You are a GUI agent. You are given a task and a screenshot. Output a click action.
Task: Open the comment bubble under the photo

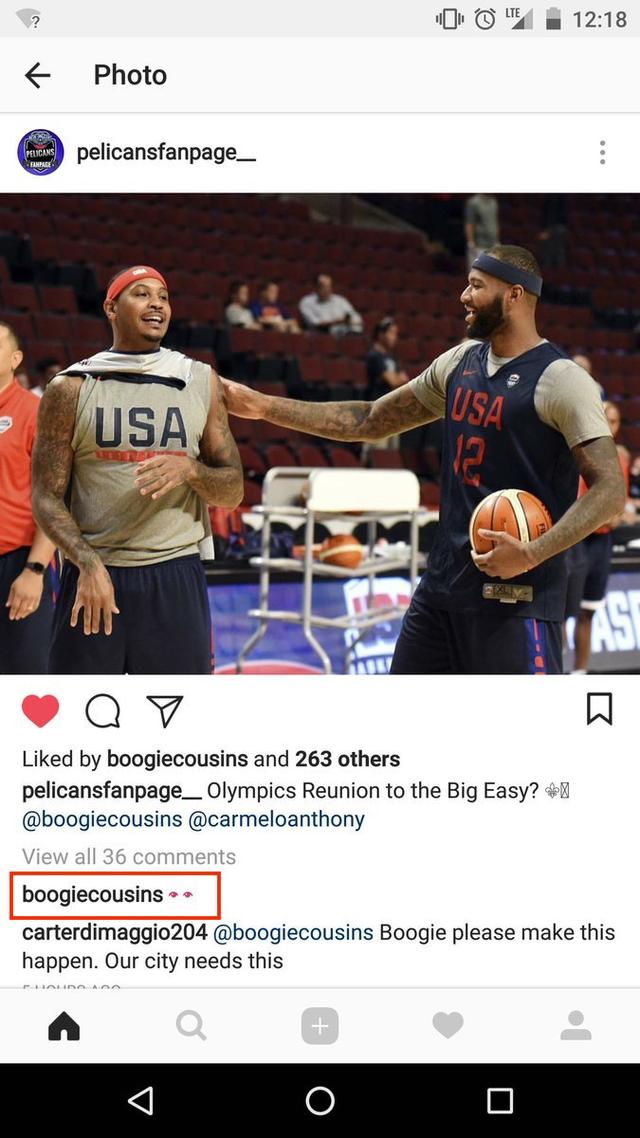tap(102, 711)
